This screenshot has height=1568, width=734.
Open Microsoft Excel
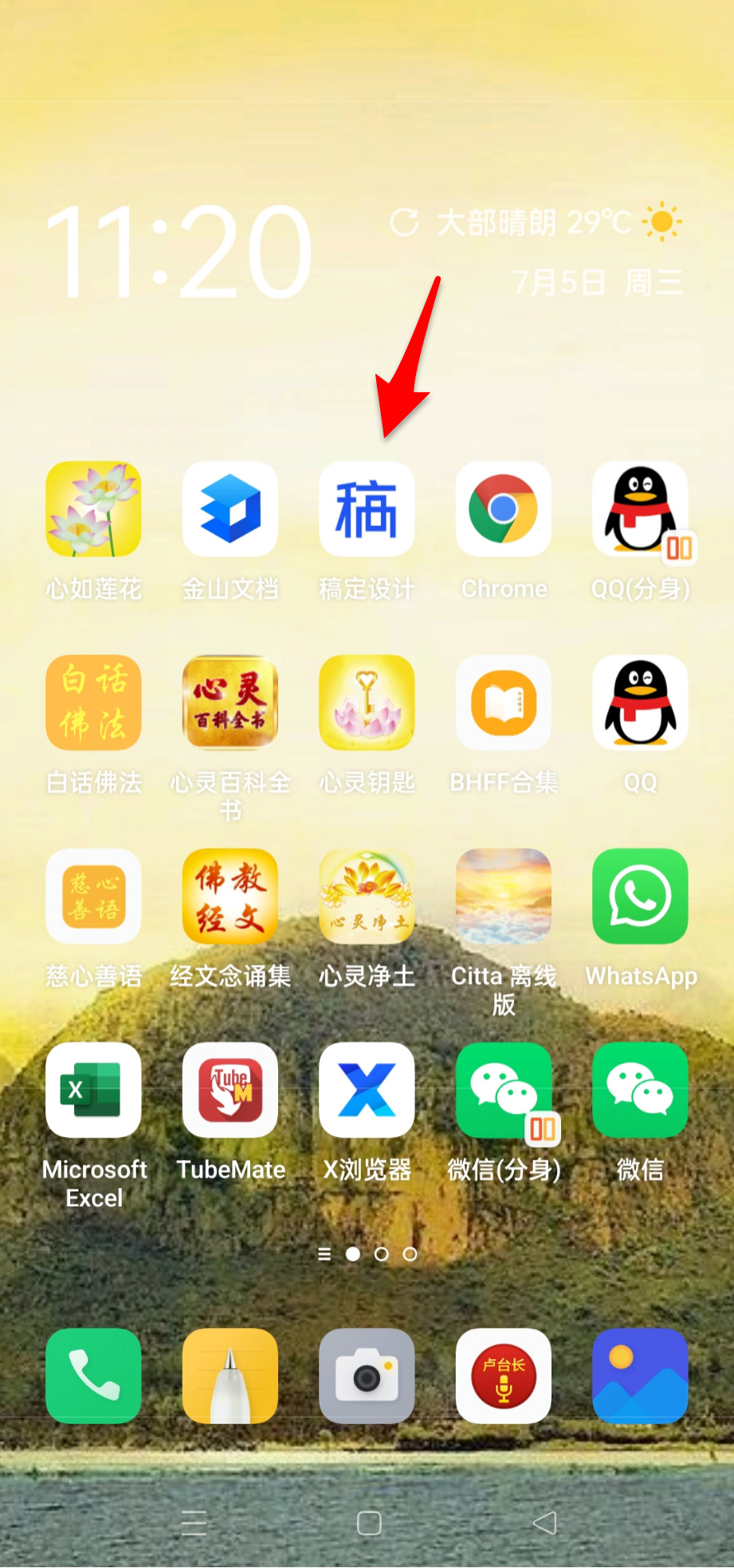[x=93, y=1091]
